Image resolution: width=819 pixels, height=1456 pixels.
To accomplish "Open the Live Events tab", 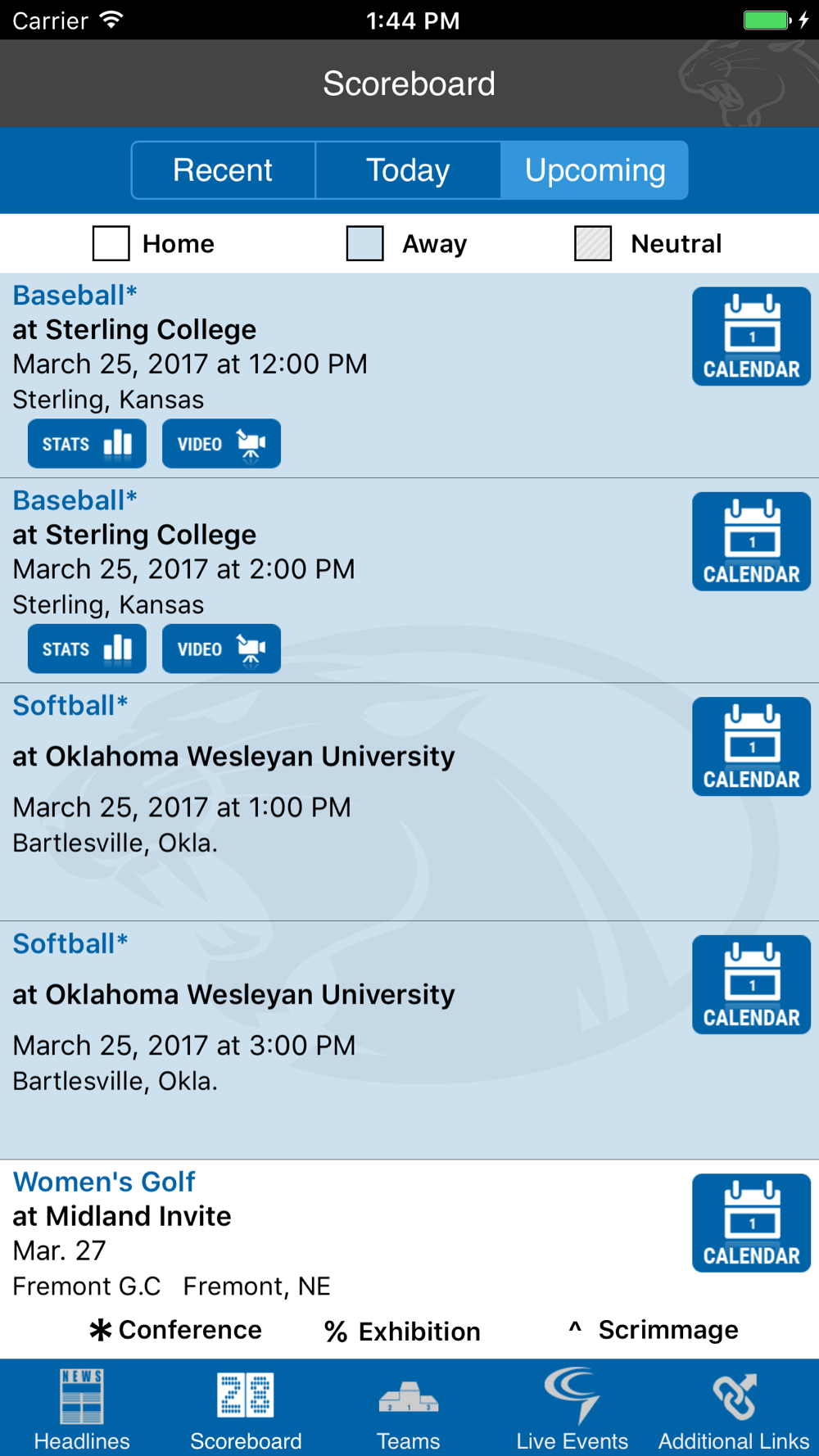I will 572,1409.
